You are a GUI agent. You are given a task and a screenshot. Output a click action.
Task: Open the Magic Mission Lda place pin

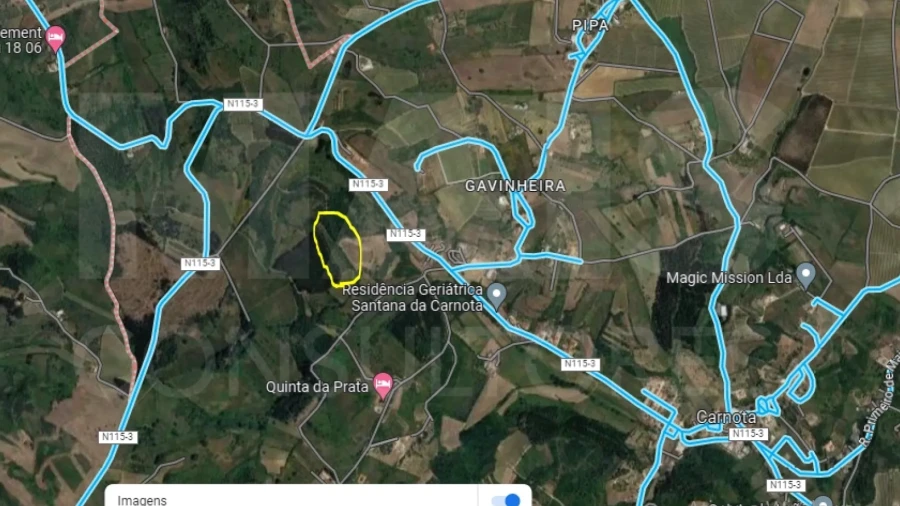(x=806, y=276)
